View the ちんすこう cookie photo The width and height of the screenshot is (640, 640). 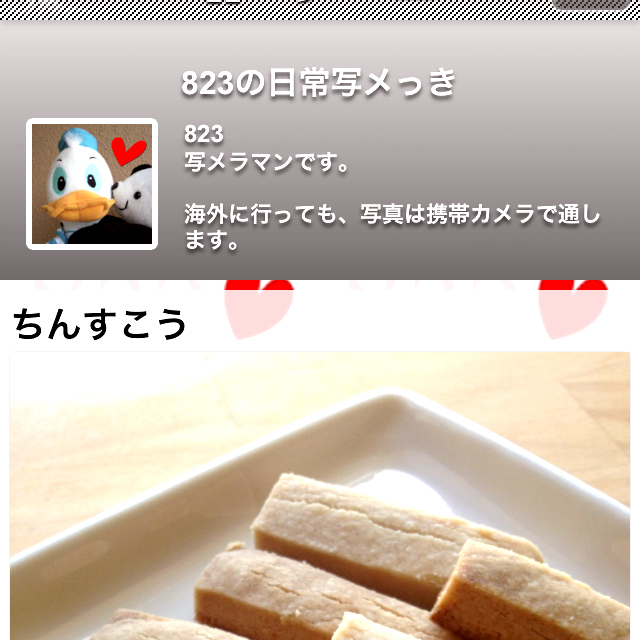[x=320, y=500]
